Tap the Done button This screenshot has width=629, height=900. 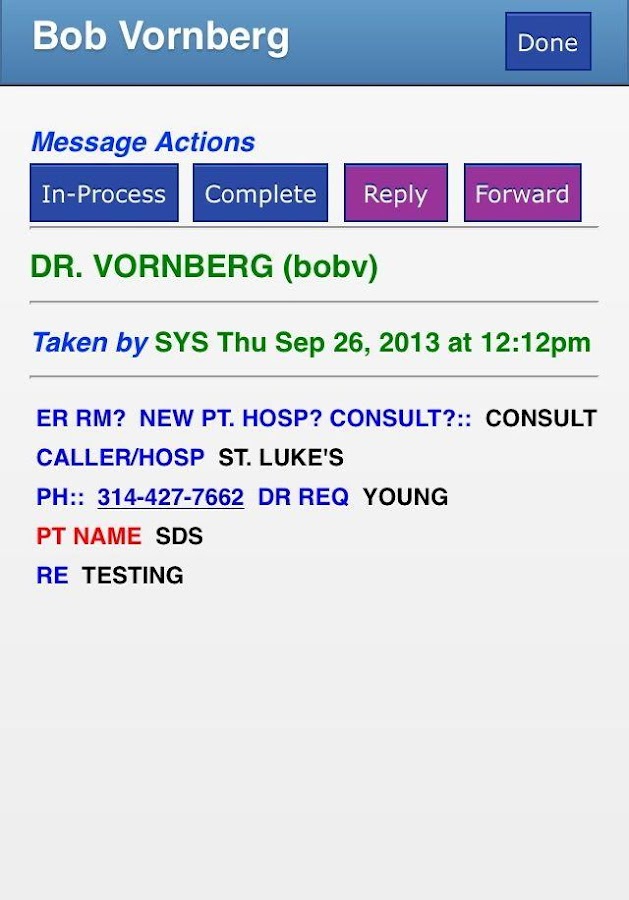click(x=548, y=42)
